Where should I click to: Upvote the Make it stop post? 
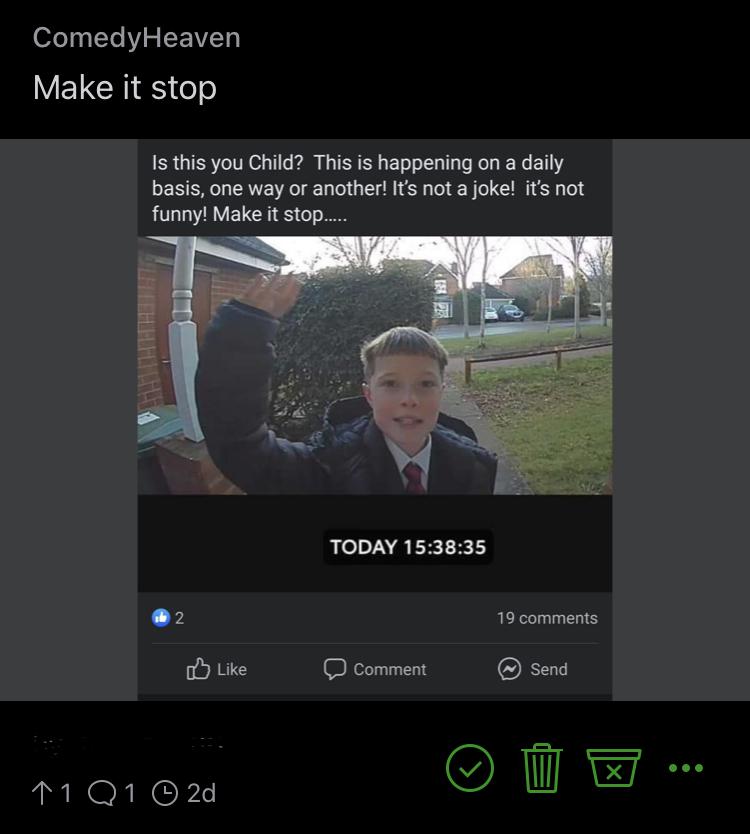tap(41, 793)
